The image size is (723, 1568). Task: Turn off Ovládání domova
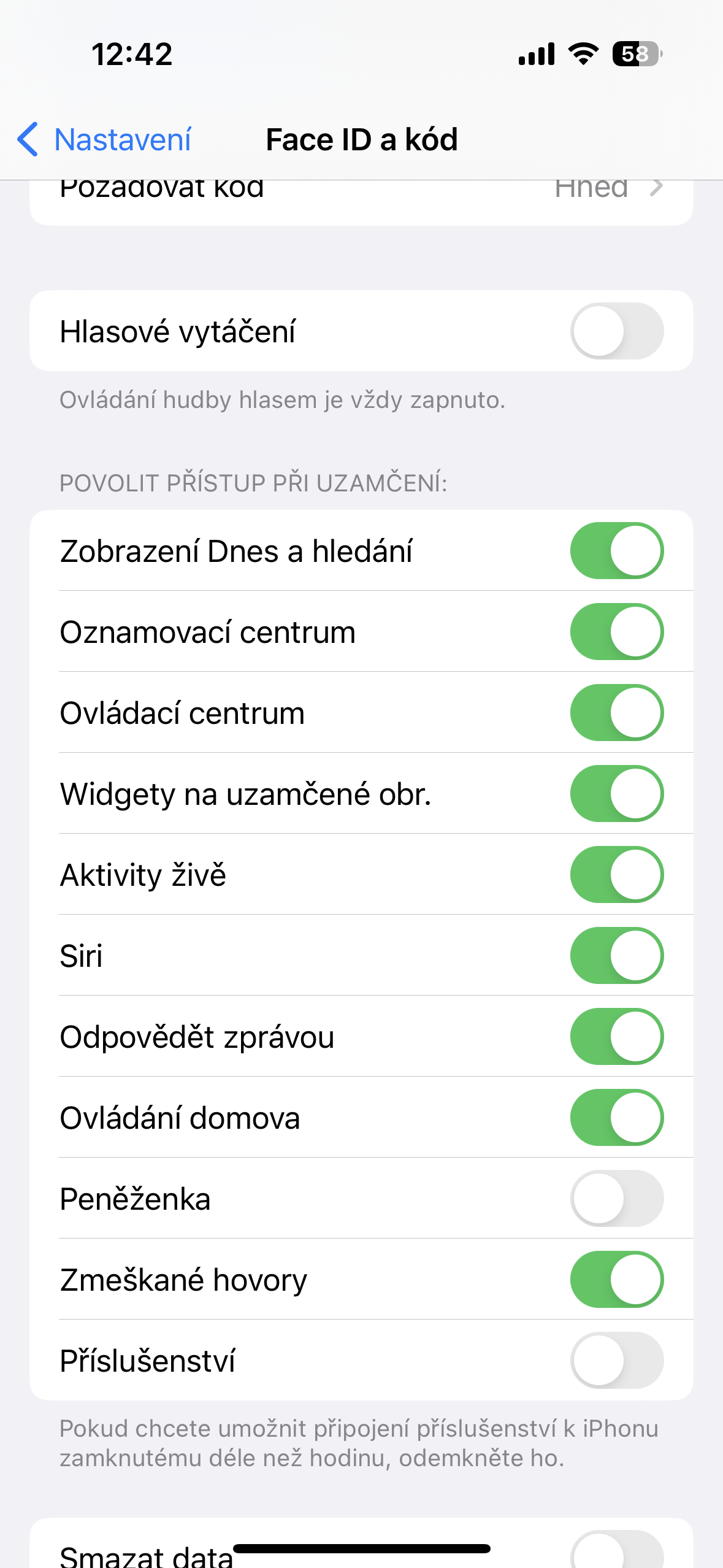pos(616,1118)
